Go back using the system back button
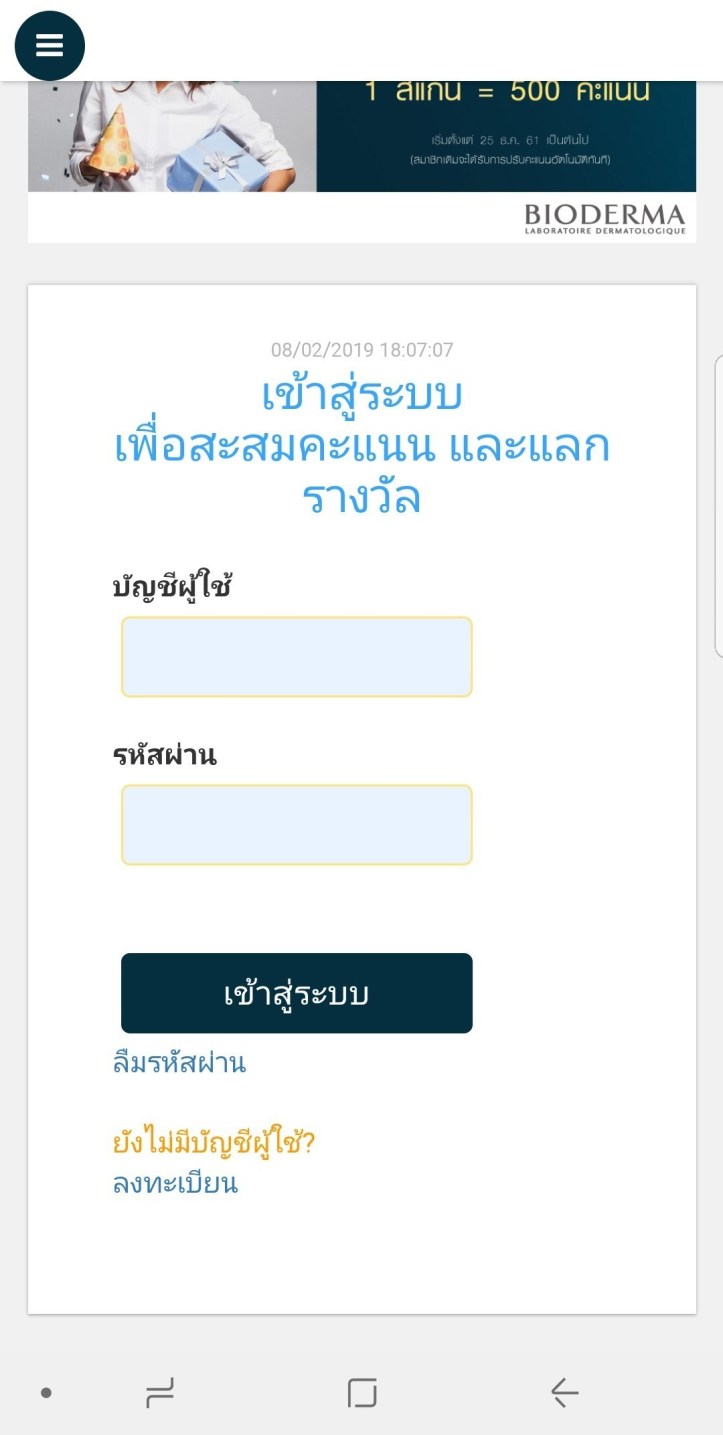 564,1392
